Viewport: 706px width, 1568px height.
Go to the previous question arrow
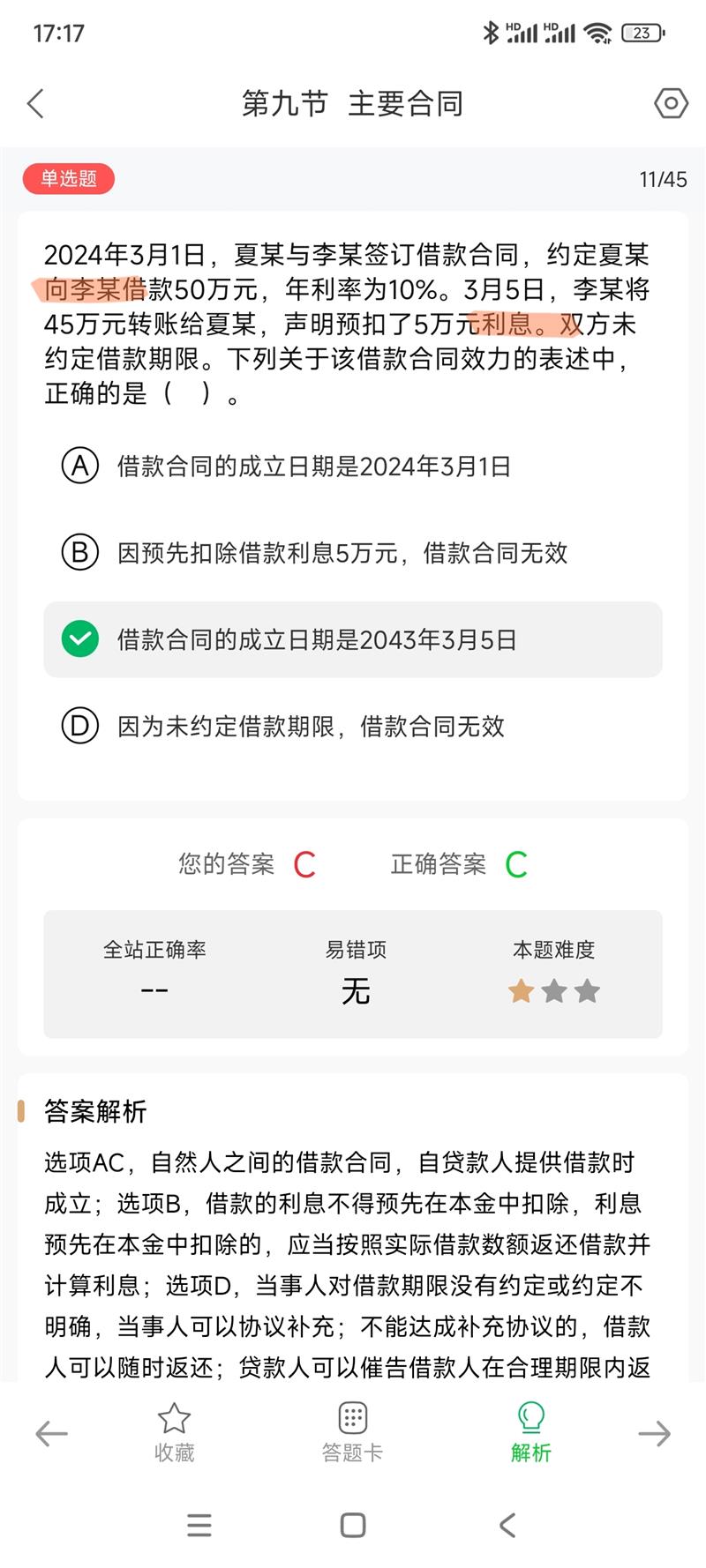tap(51, 1434)
